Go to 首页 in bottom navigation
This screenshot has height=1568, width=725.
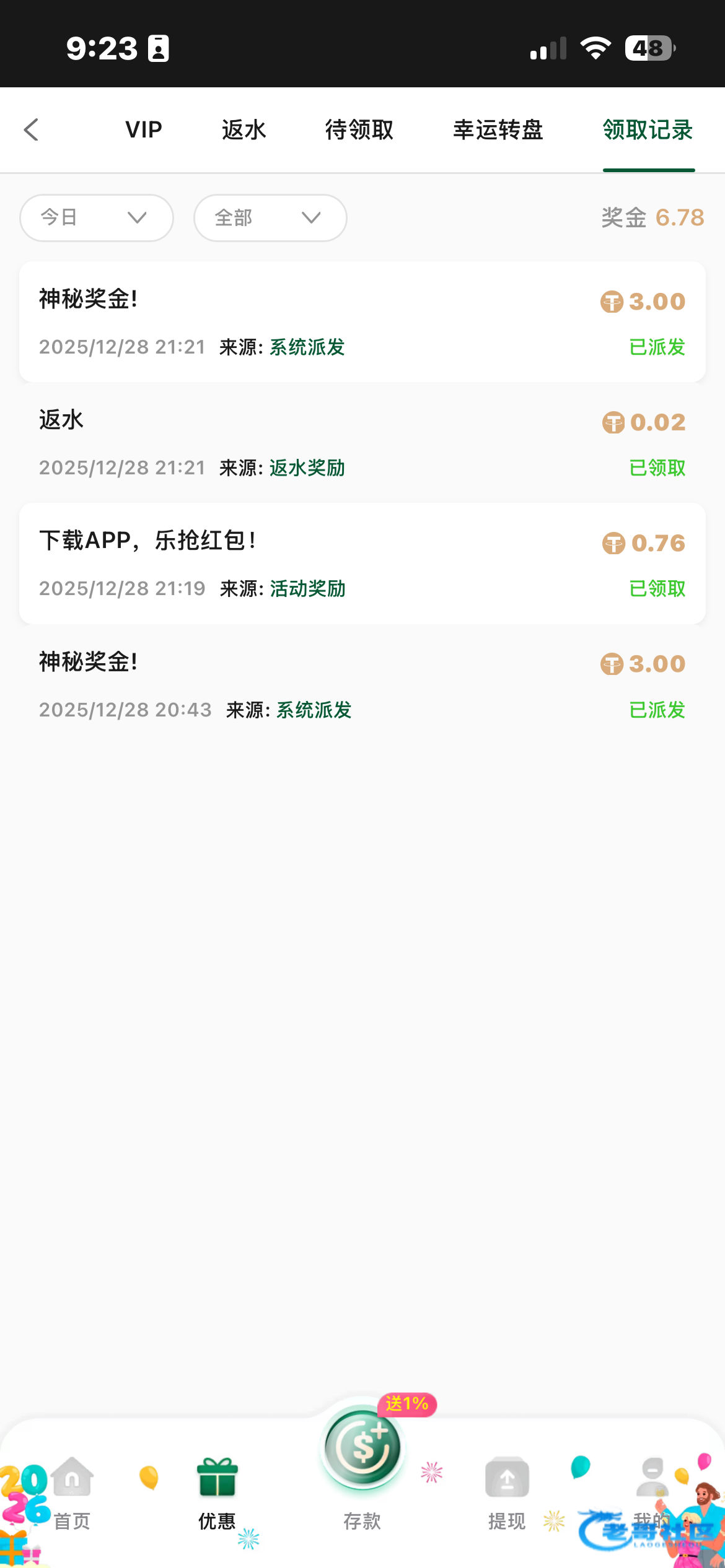72,1494
